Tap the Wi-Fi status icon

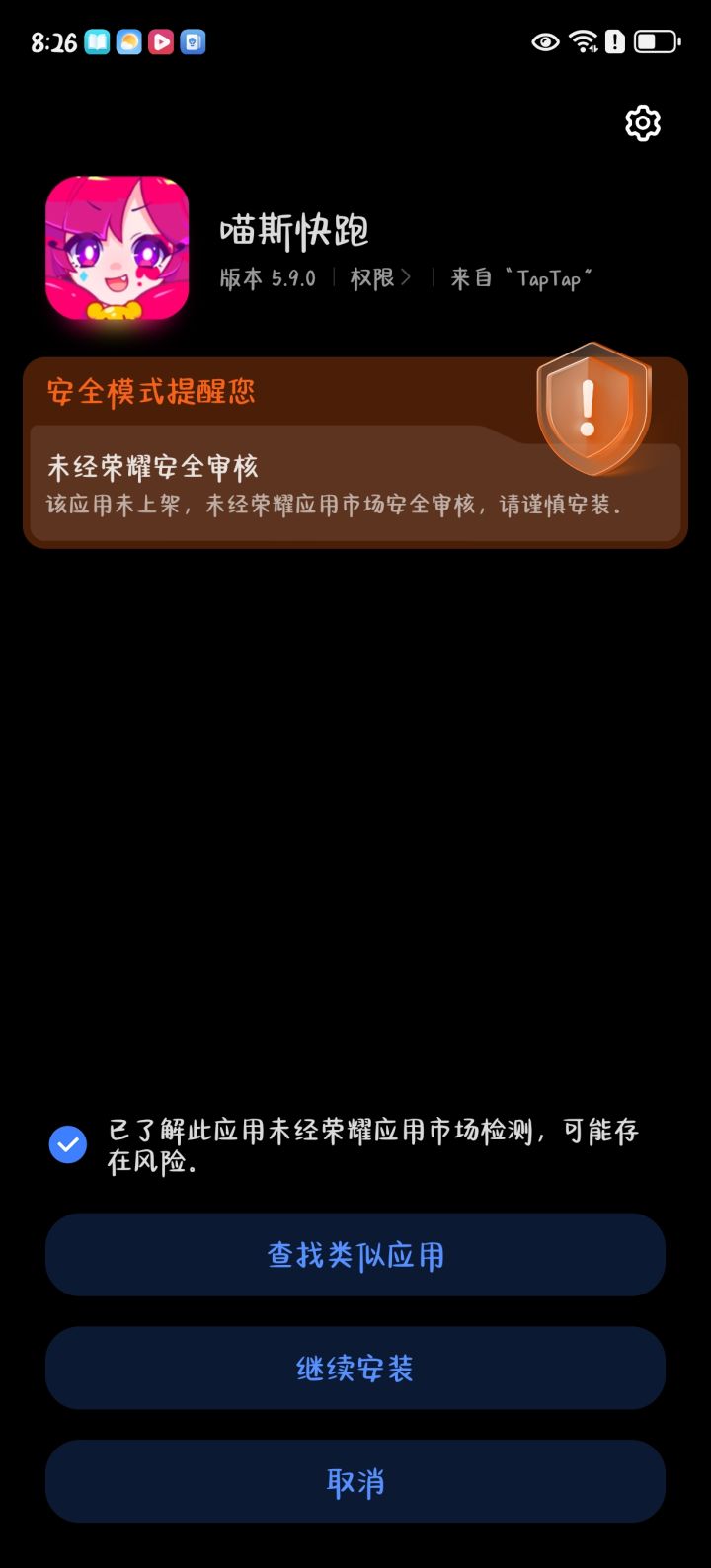(x=584, y=42)
